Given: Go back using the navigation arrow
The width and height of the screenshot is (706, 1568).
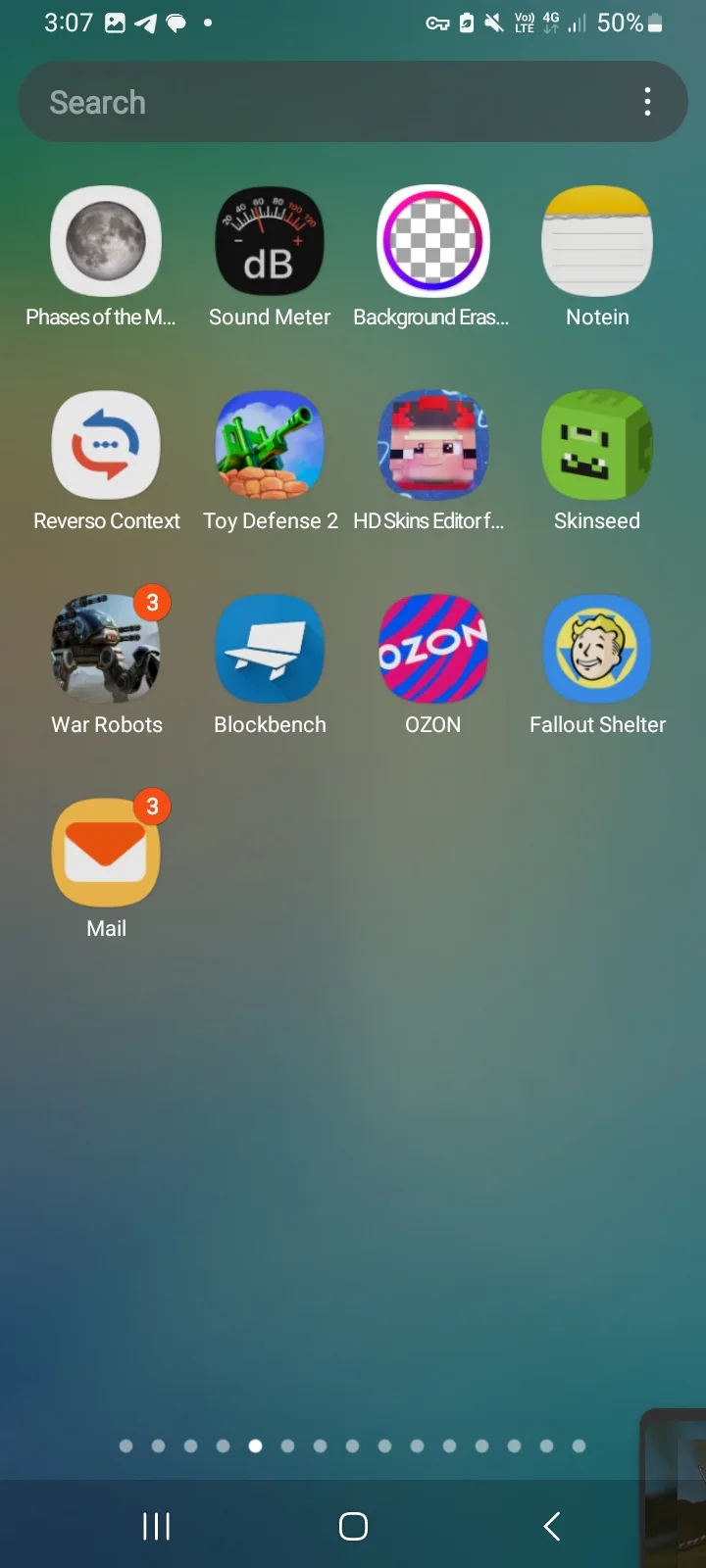Looking at the screenshot, I should tap(552, 1526).
